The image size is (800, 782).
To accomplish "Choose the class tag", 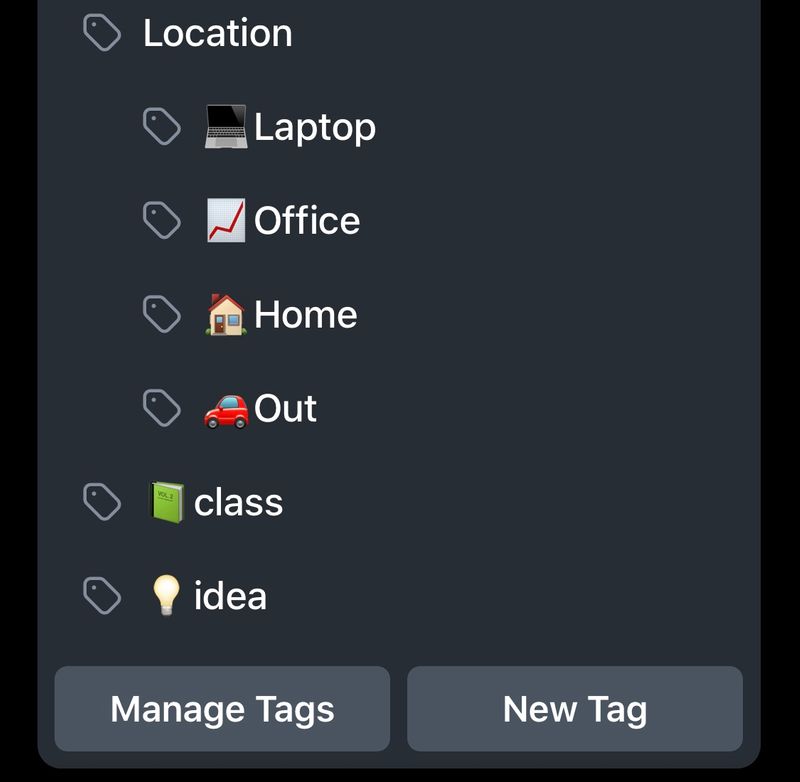I will [x=237, y=502].
